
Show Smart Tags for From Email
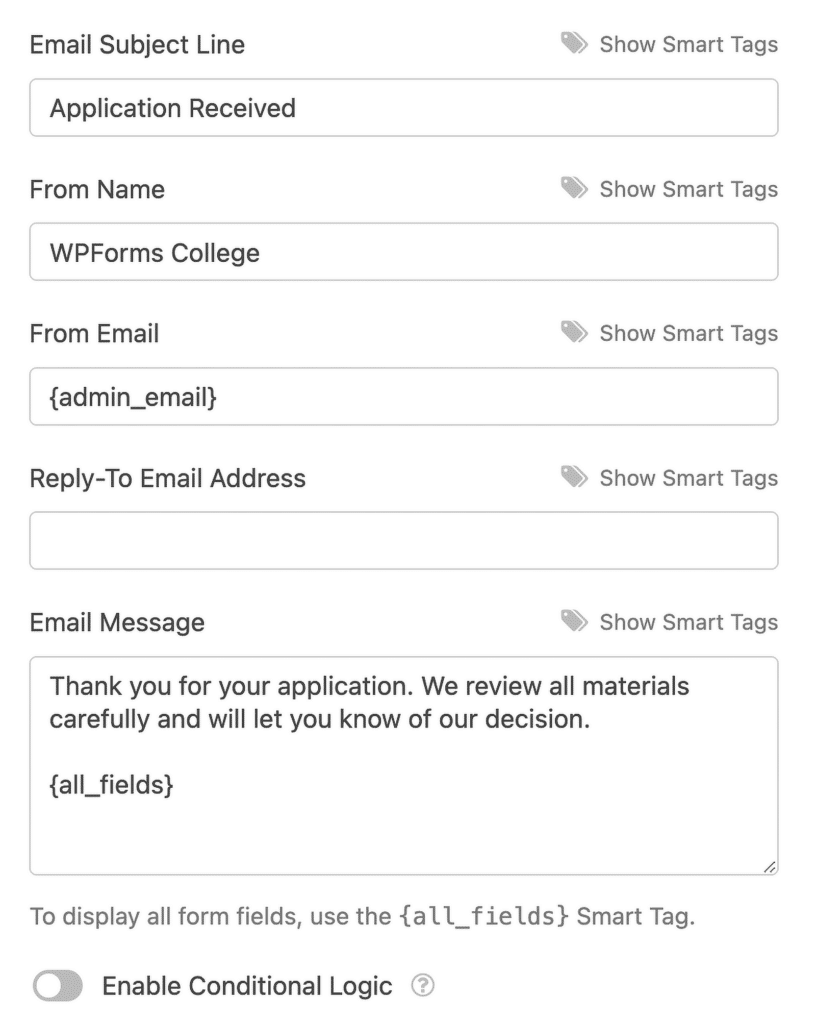click(688, 333)
